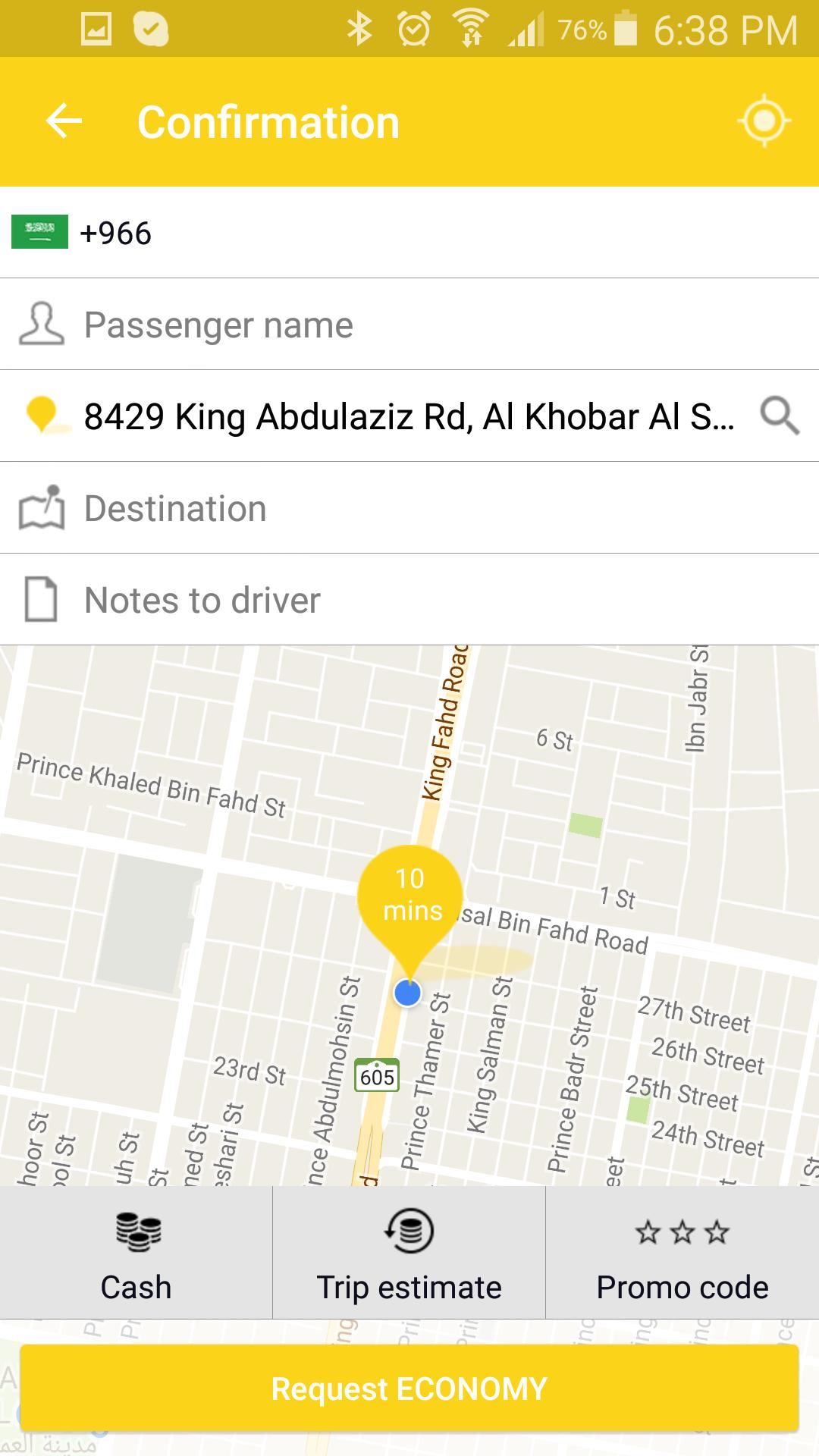Tap the back arrow to leave Confirmation
The image size is (819, 1456).
pos(61,120)
